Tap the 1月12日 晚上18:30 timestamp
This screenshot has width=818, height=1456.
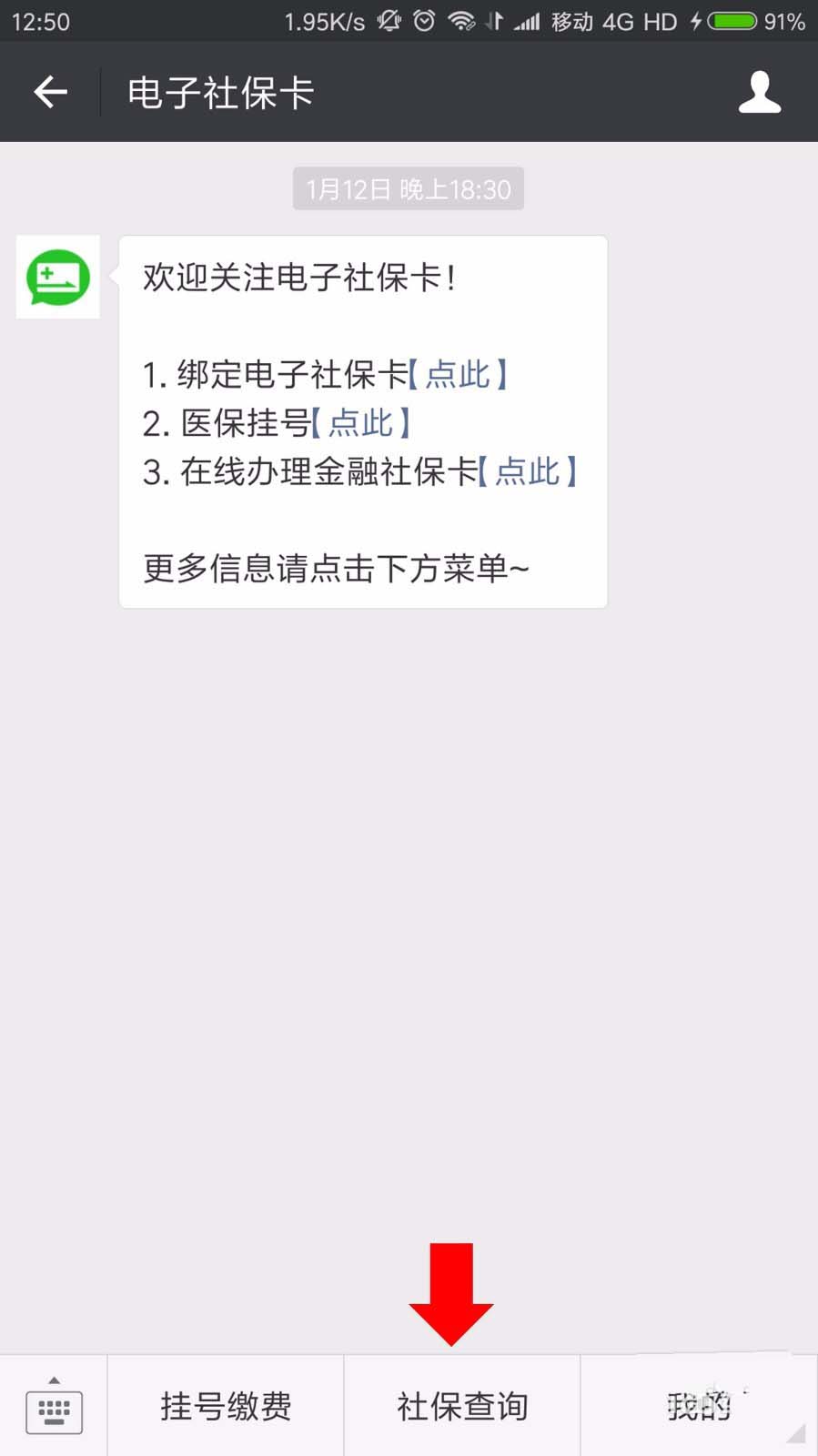[x=409, y=188]
